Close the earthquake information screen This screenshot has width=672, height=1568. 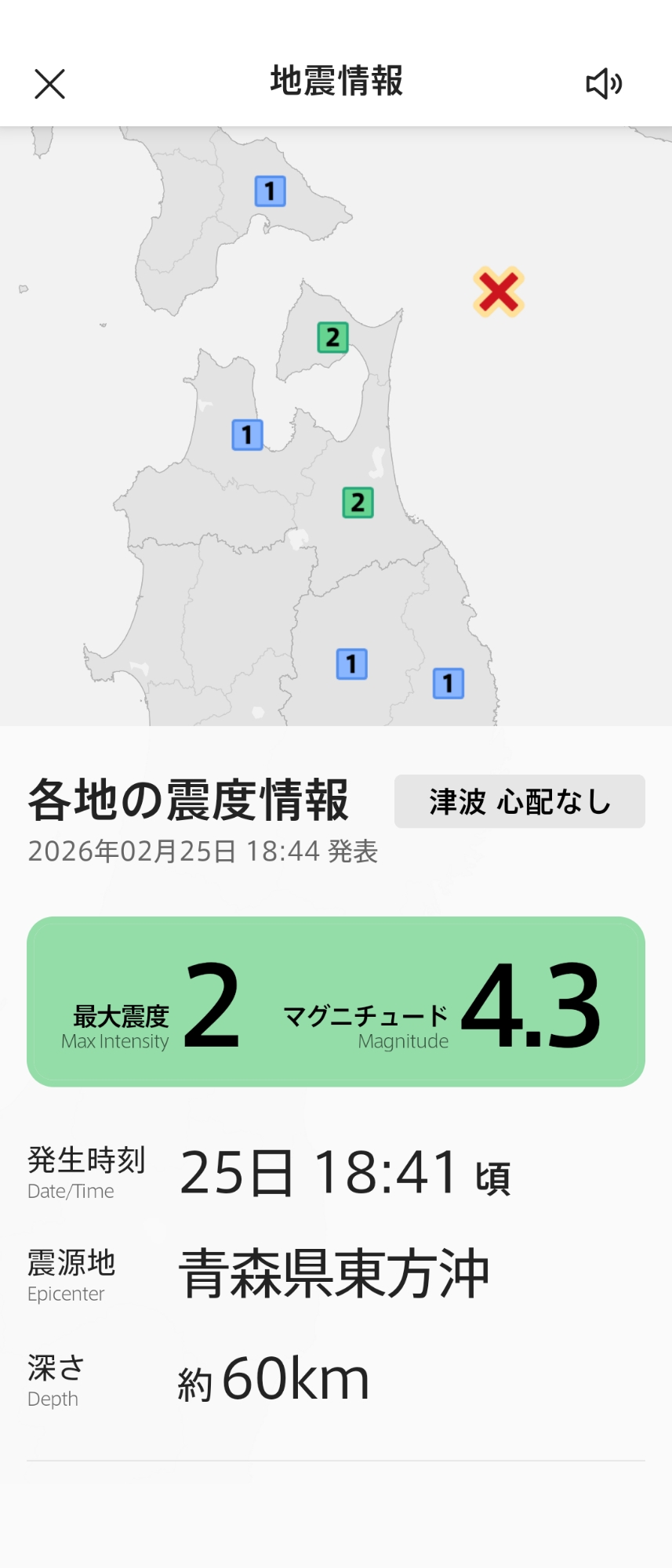coord(49,84)
